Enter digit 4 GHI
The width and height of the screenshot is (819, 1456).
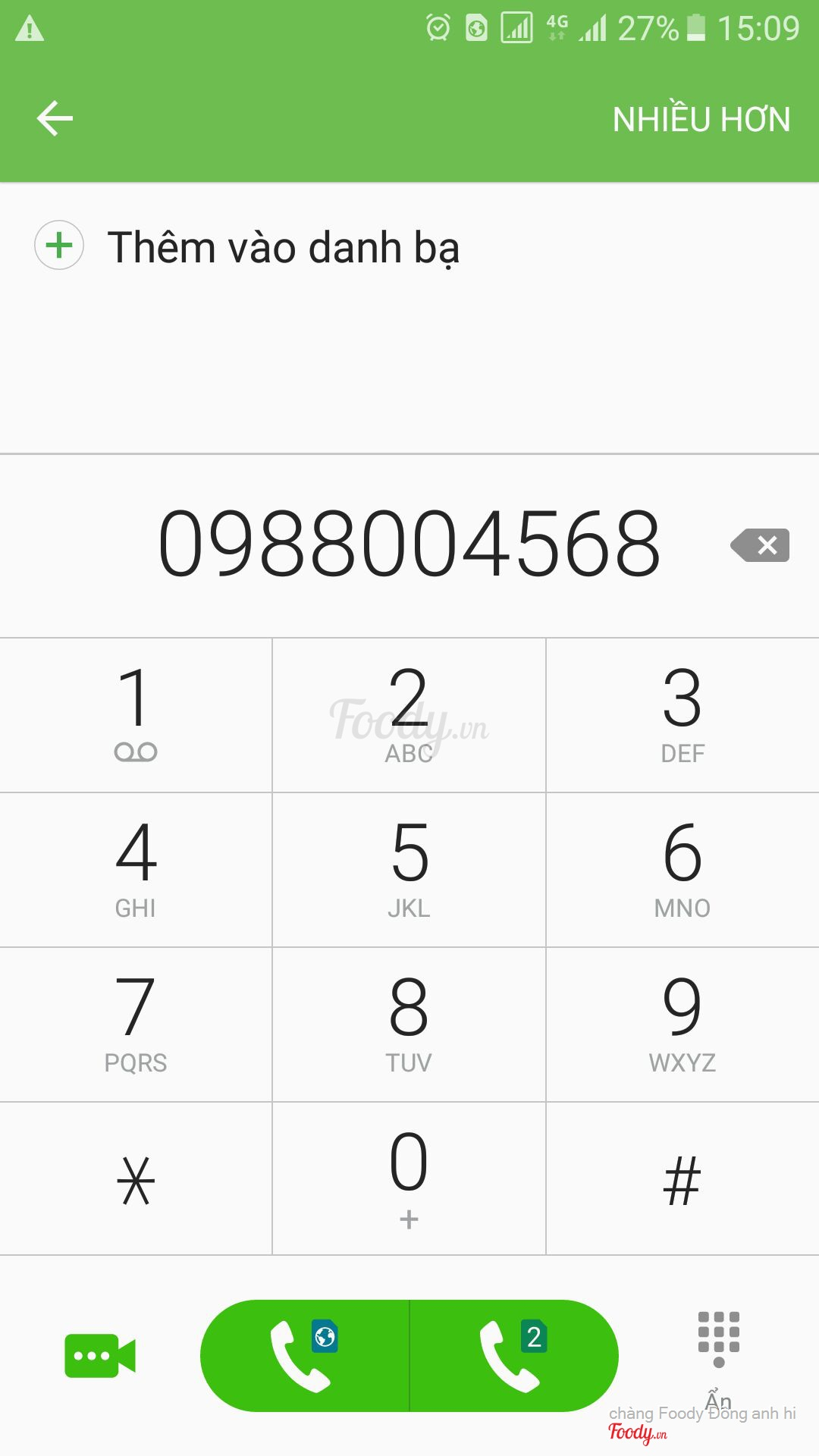click(136, 870)
